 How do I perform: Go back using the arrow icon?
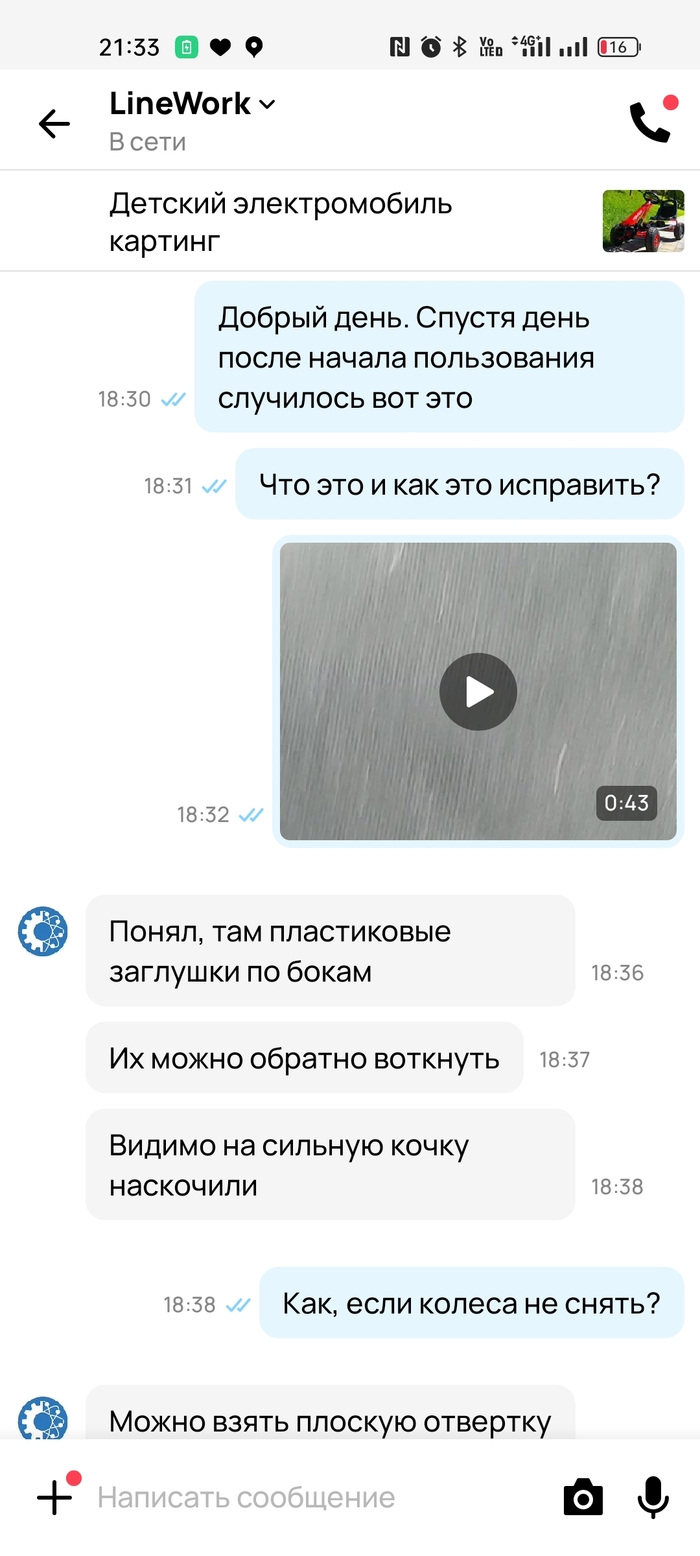[54, 123]
